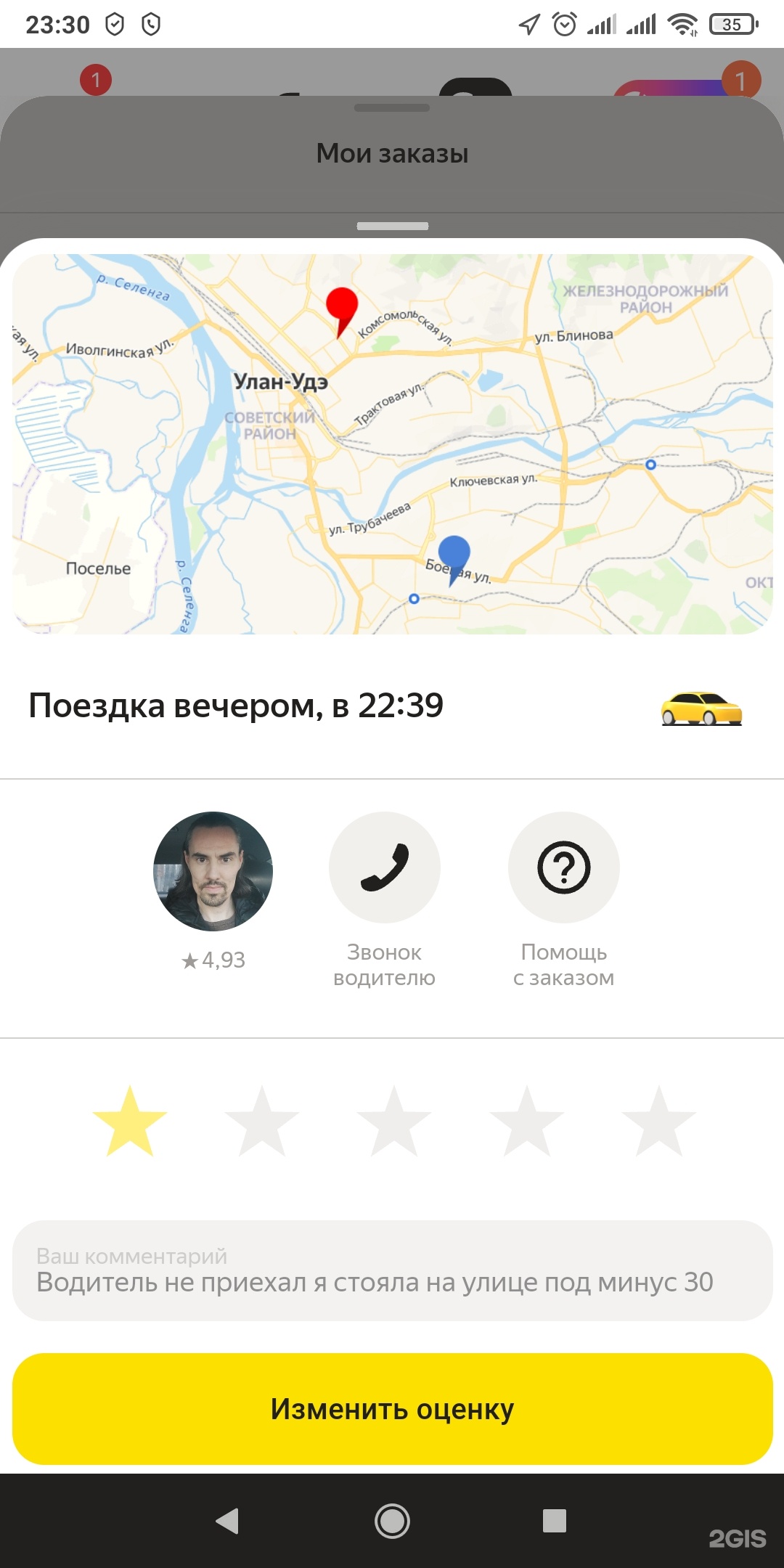Image resolution: width=784 pixels, height=1568 pixels.
Task: Set rating to two stars
Action: tap(262, 1122)
